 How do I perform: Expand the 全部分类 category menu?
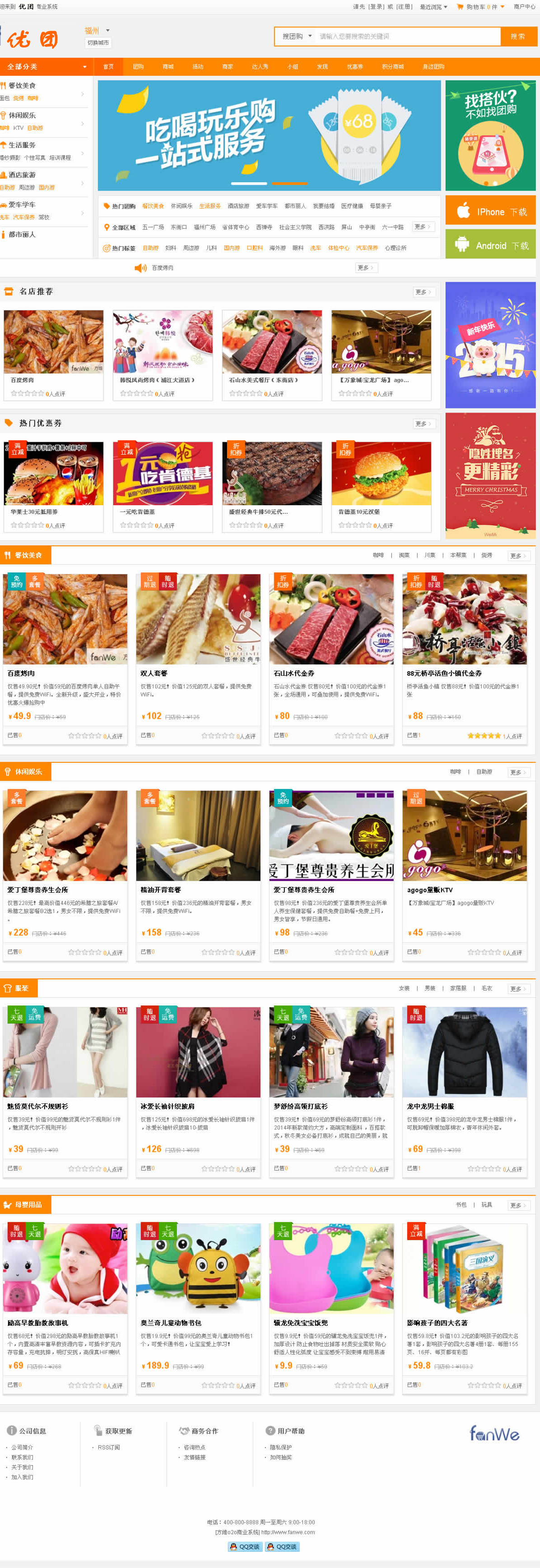tap(46, 66)
